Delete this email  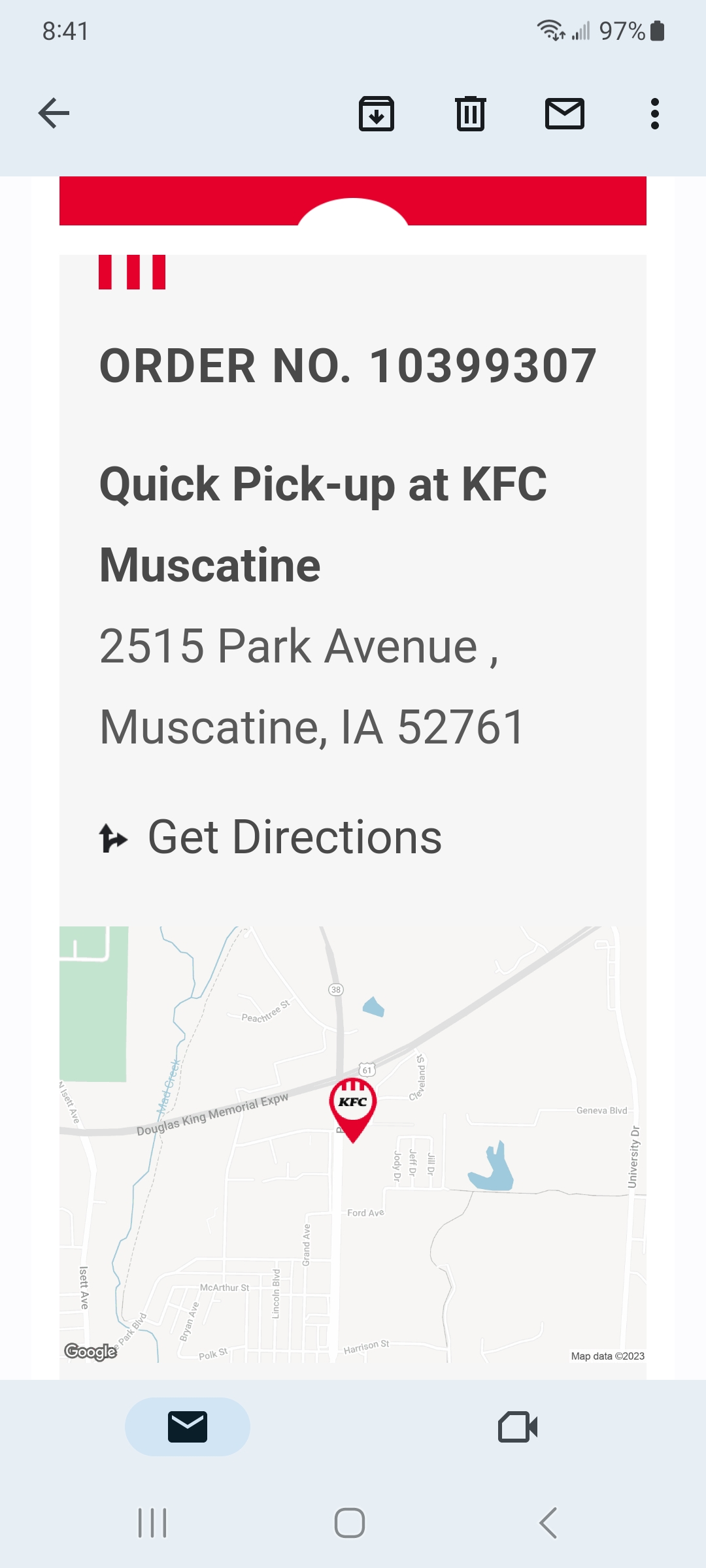tap(470, 114)
